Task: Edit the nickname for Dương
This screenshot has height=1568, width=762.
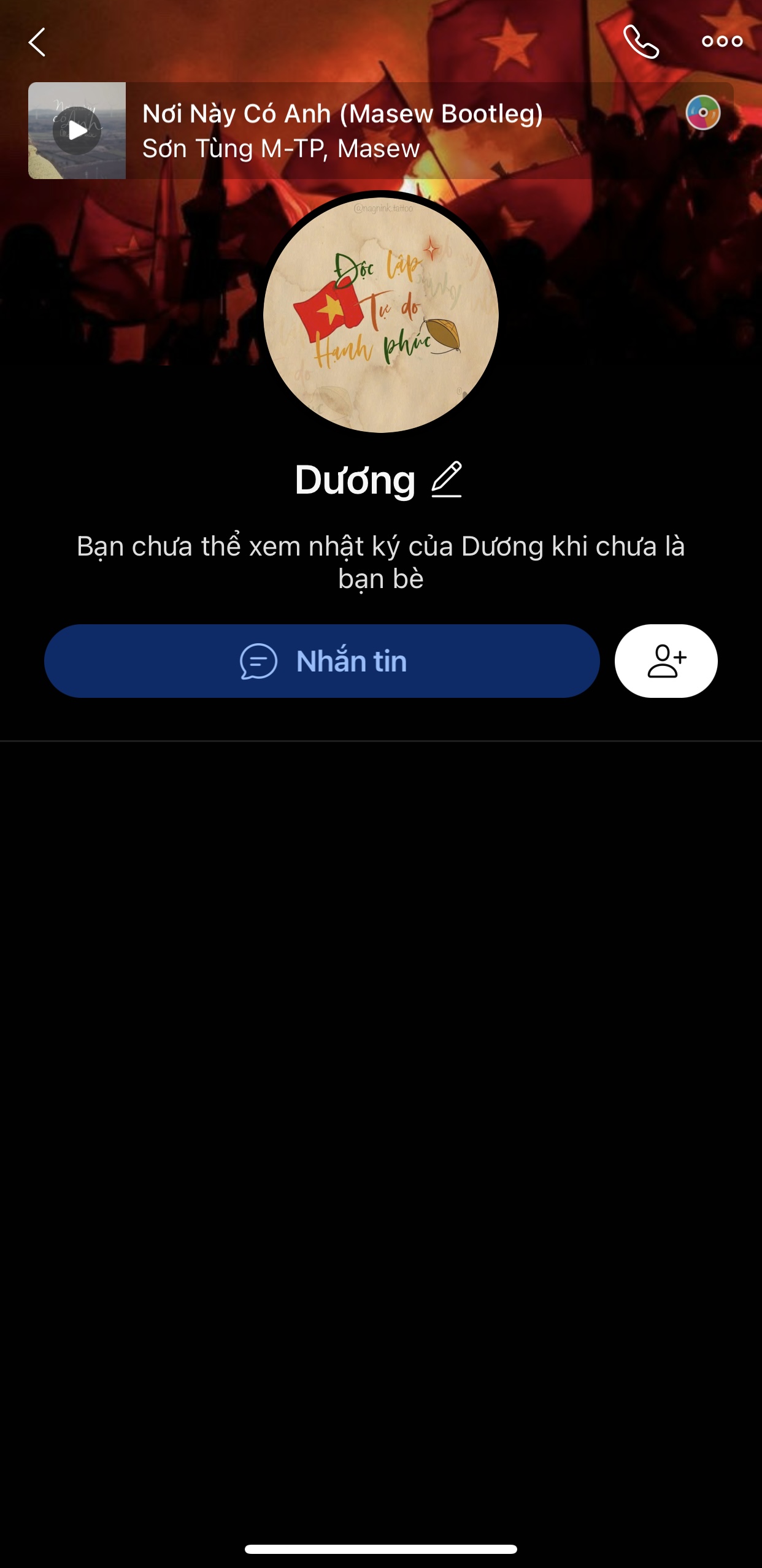Action: point(447,480)
